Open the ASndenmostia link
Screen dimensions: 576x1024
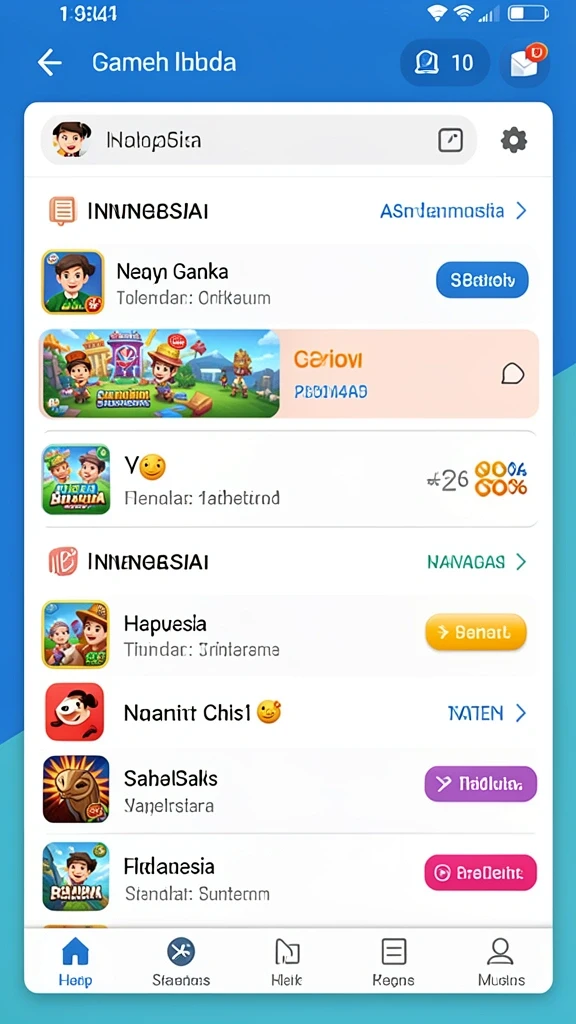coord(453,211)
